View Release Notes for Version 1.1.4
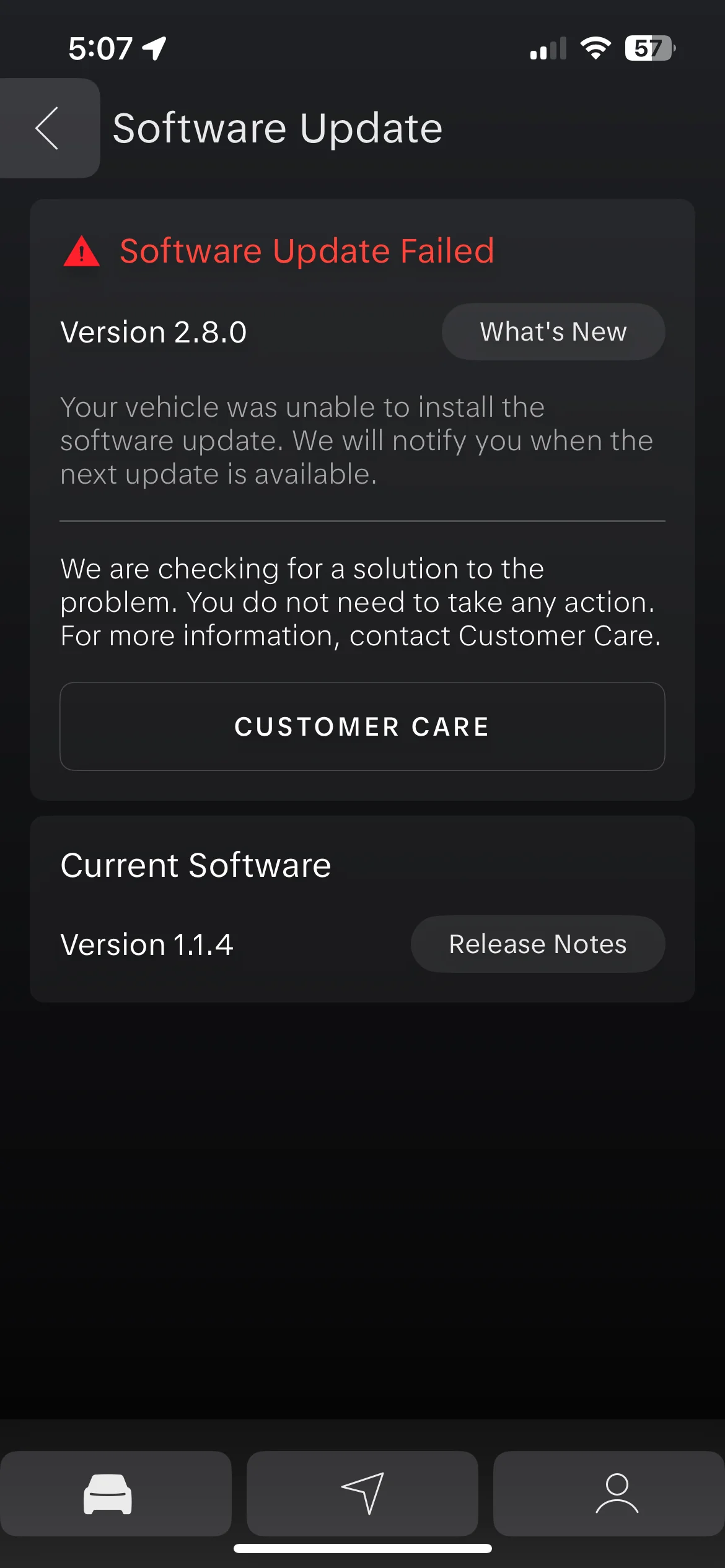Screen dimensions: 725x1568 [538, 944]
